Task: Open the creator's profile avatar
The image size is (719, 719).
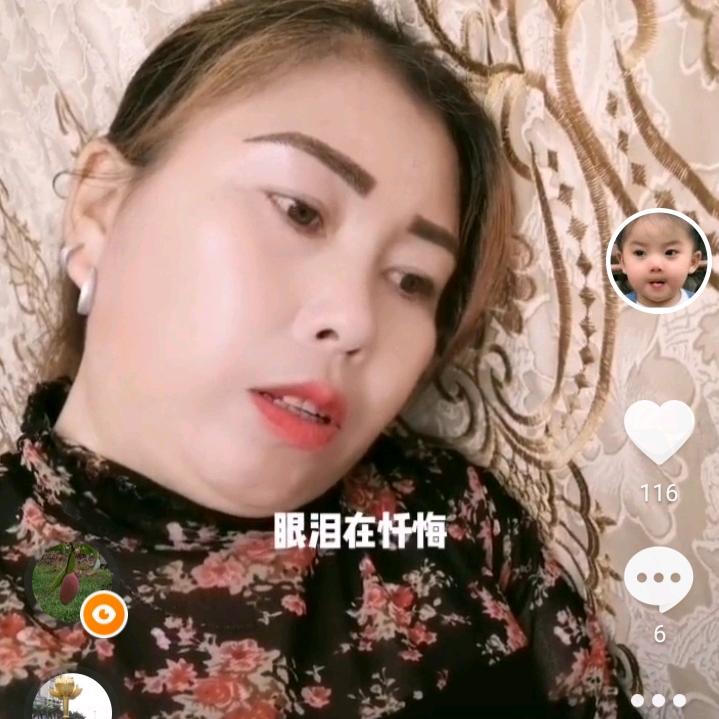Action: point(658,261)
